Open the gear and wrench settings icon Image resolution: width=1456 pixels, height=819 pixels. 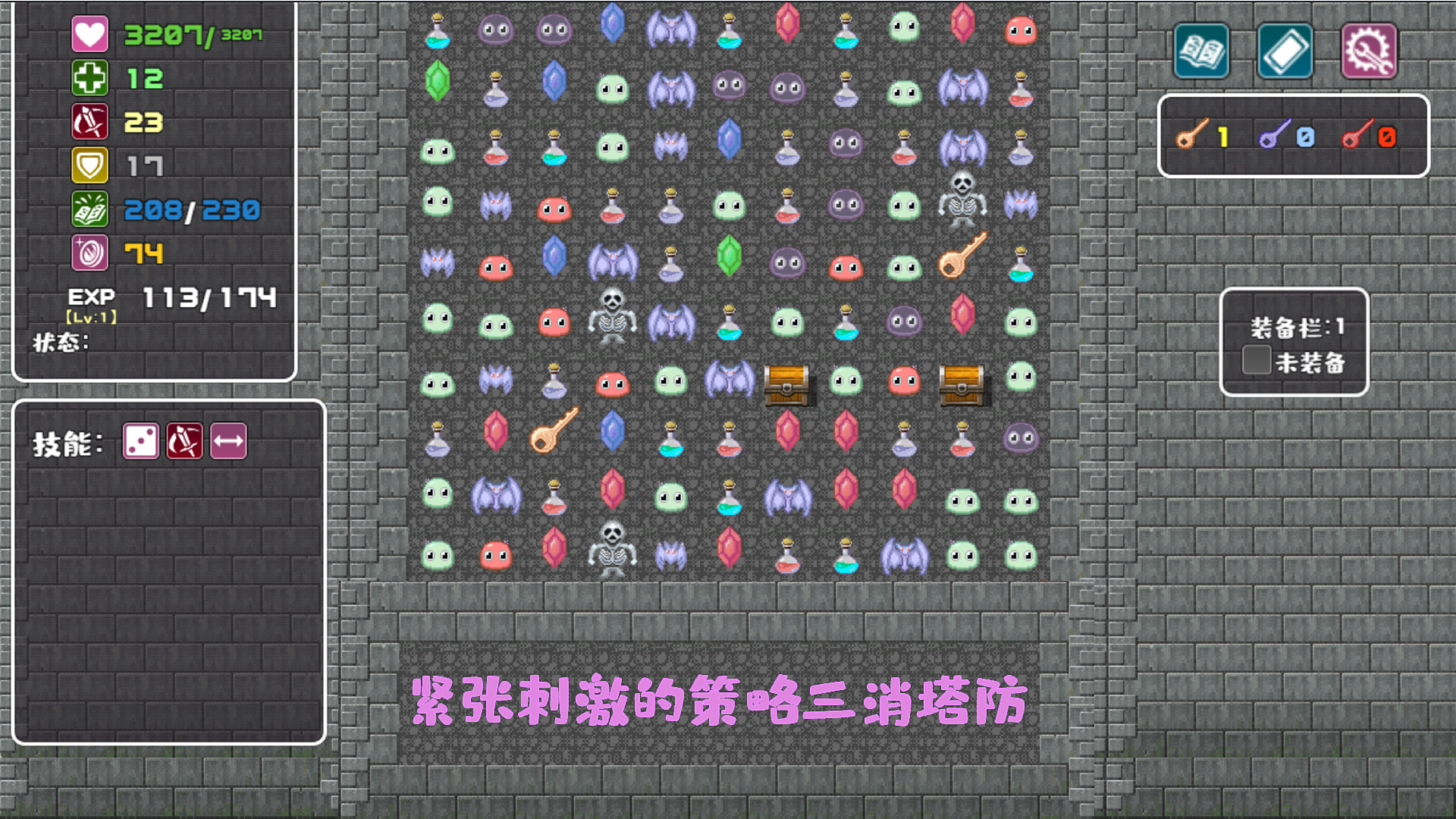[1369, 52]
